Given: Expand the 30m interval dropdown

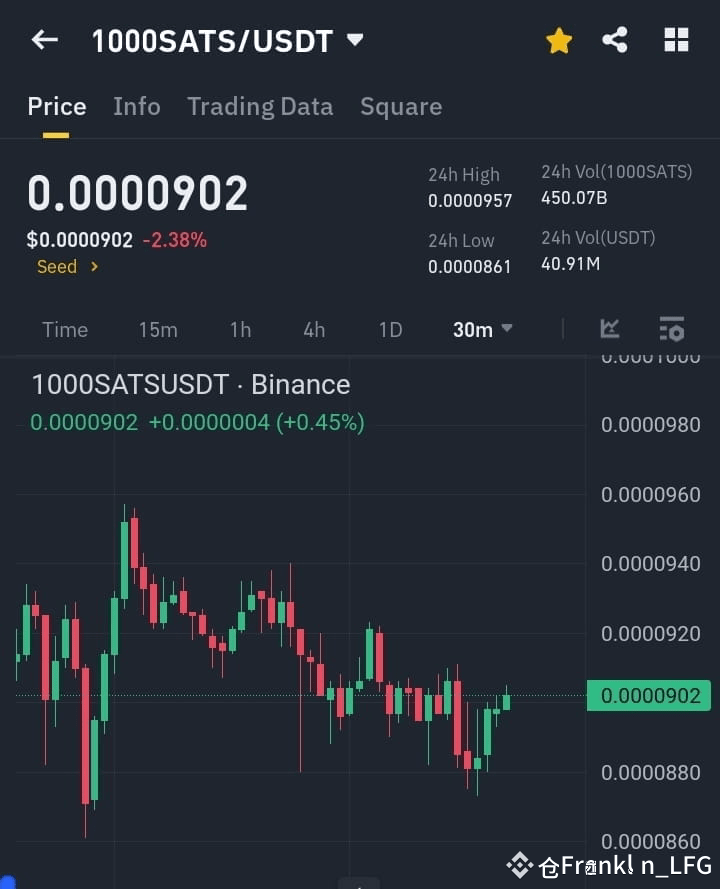Looking at the screenshot, I should (482, 329).
